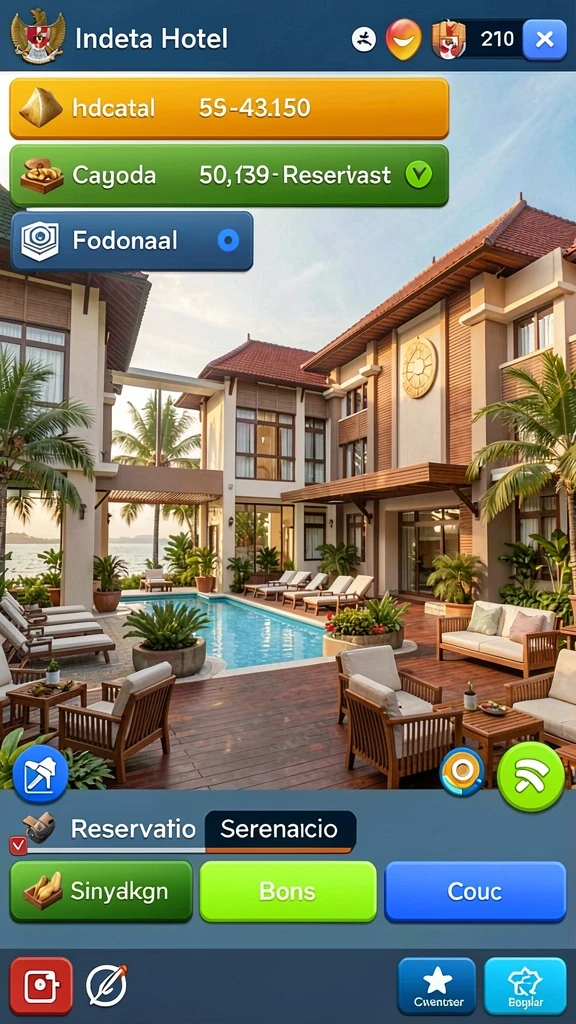Tap the crossed-circle compass icon
This screenshot has height=1024, width=576.
(x=106, y=985)
